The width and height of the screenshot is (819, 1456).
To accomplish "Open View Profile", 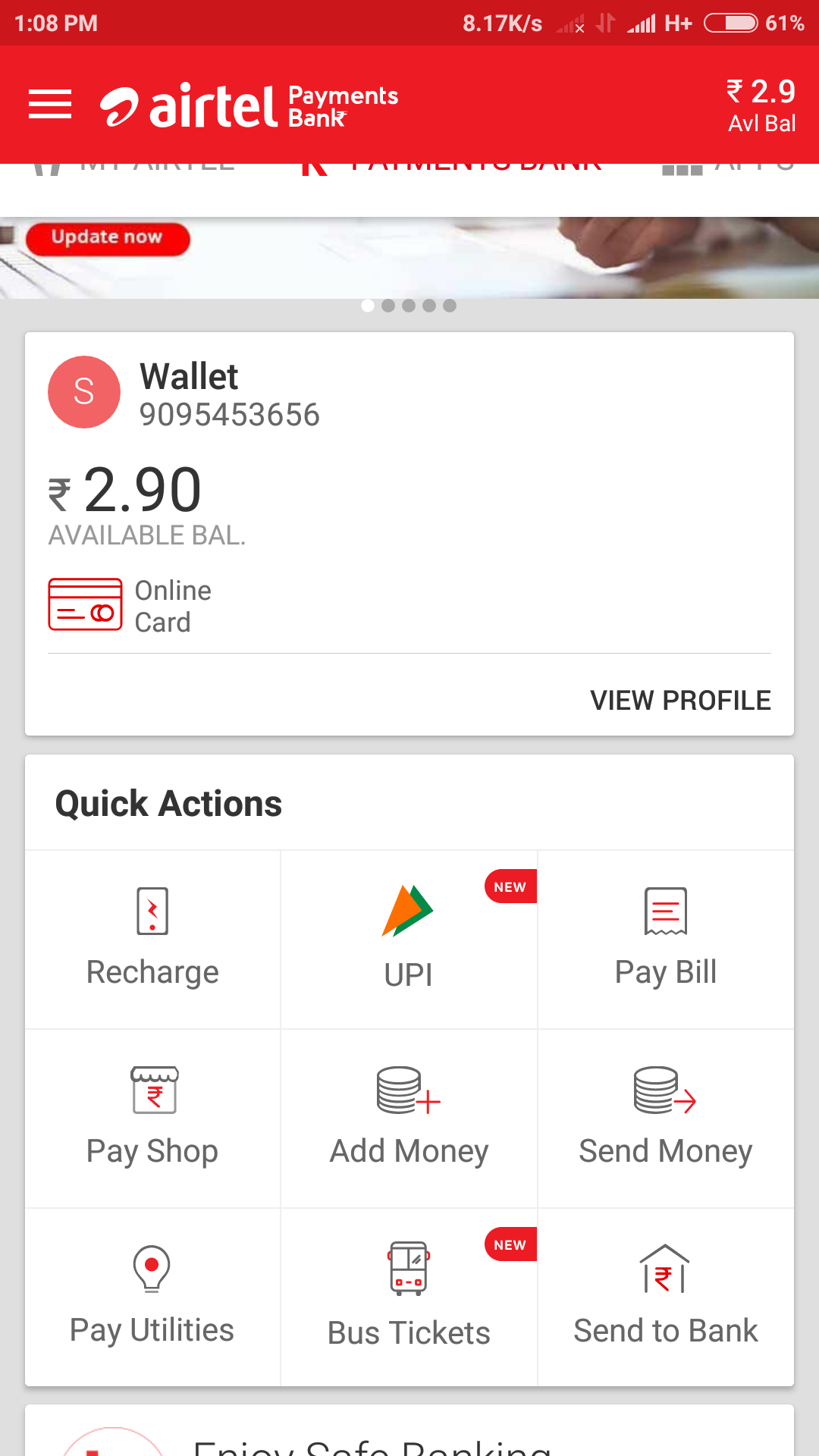I will [x=680, y=701].
